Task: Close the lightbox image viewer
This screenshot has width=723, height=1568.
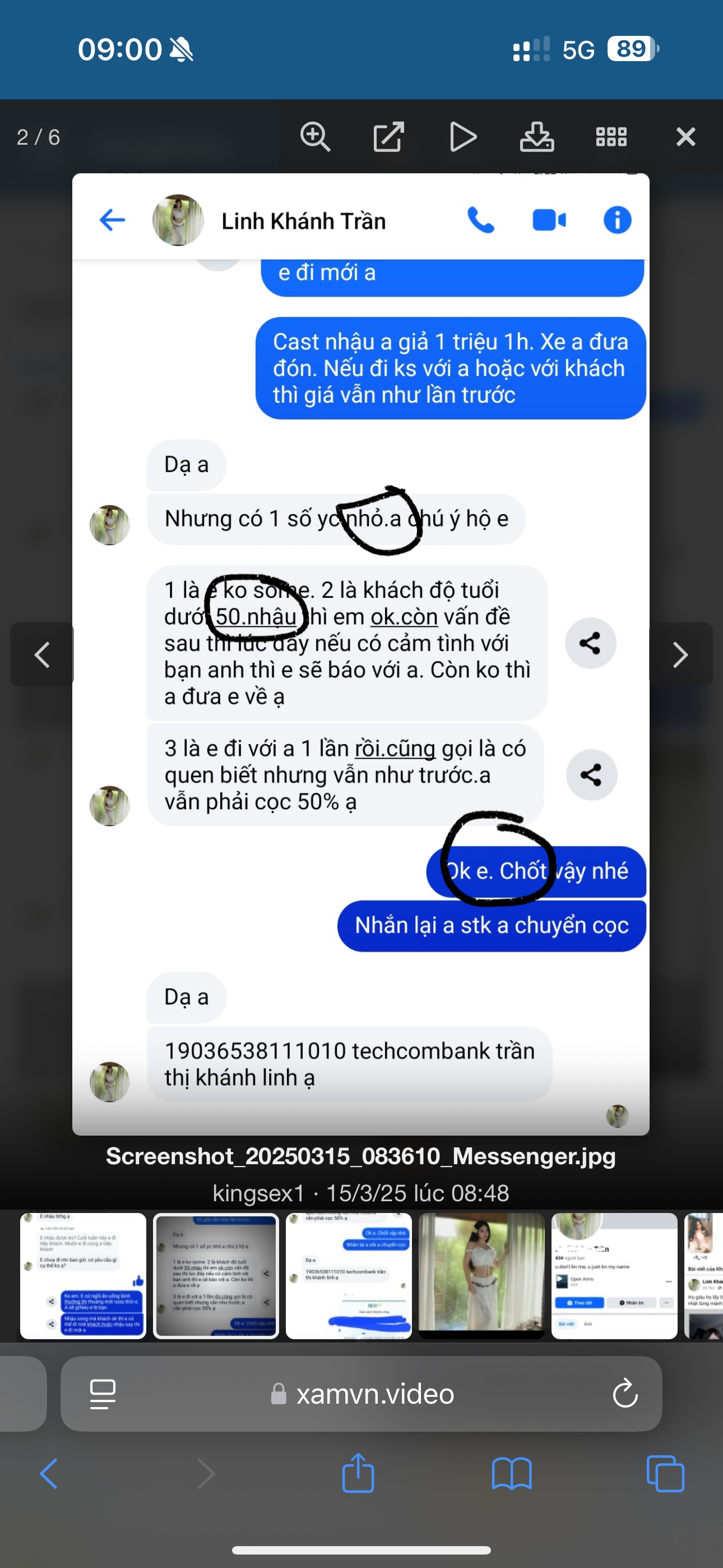Action: click(x=686, y=136)
